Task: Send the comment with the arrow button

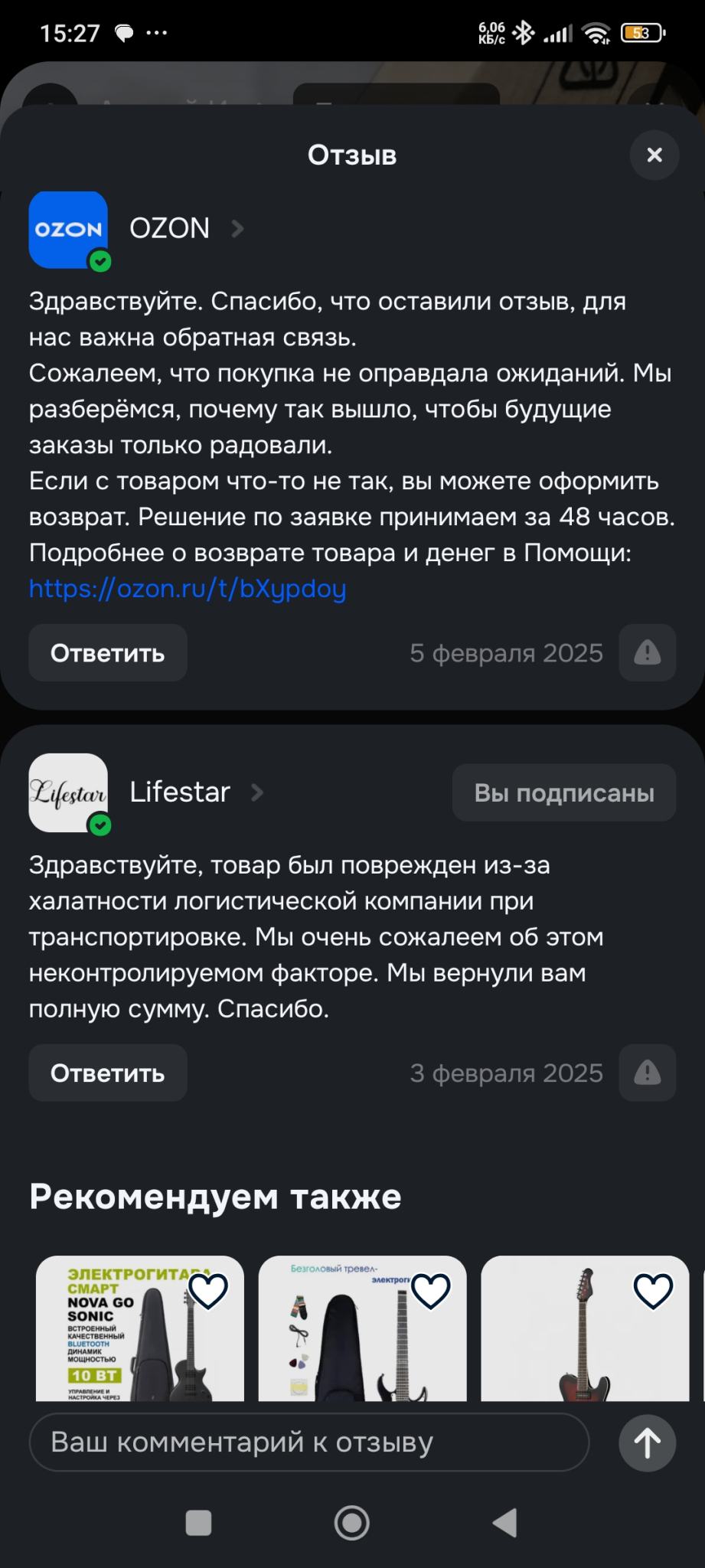Action: coord(647,1442)
